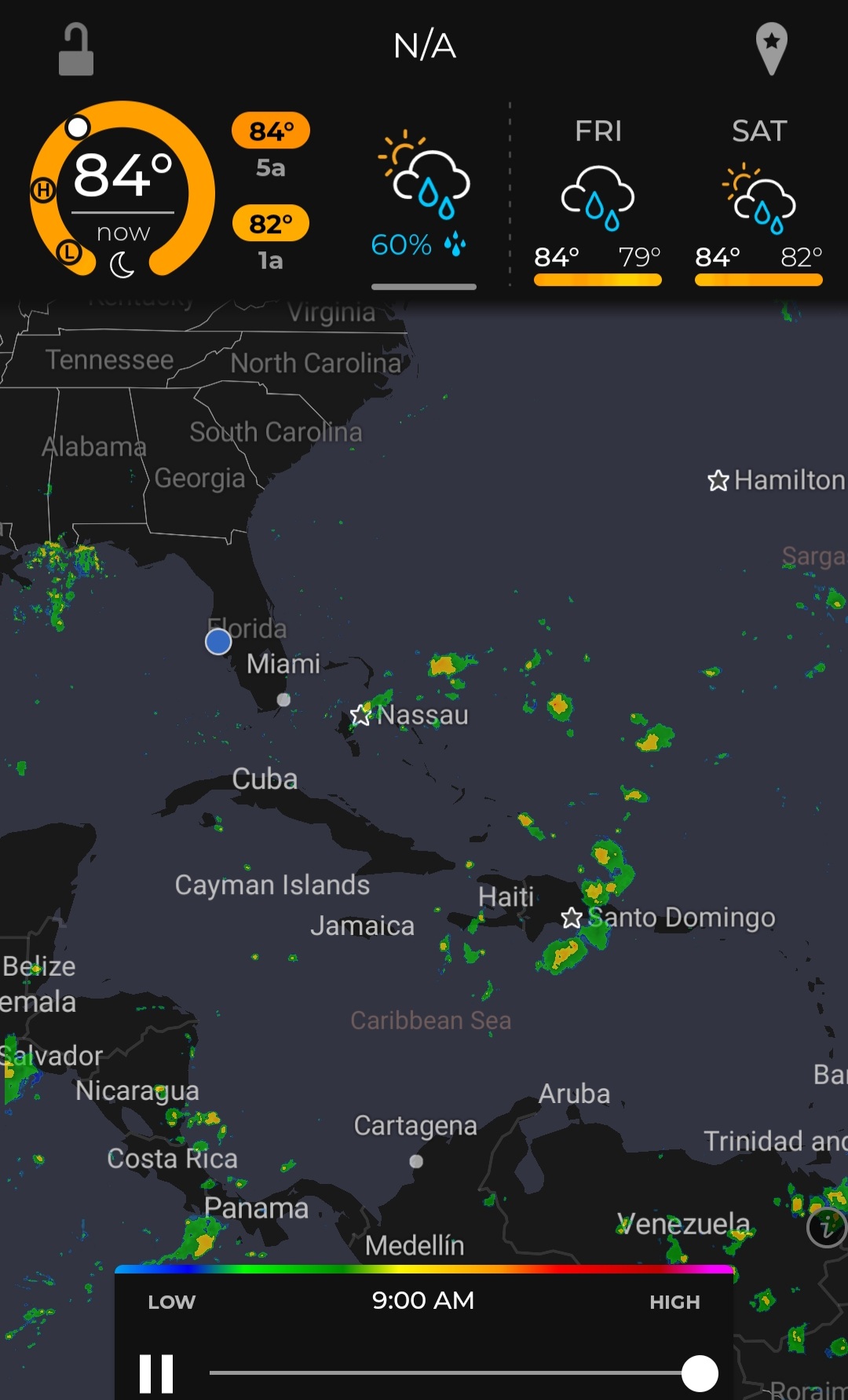Open Saturday's forecast

pyautogui.click(x=758, y=200)
